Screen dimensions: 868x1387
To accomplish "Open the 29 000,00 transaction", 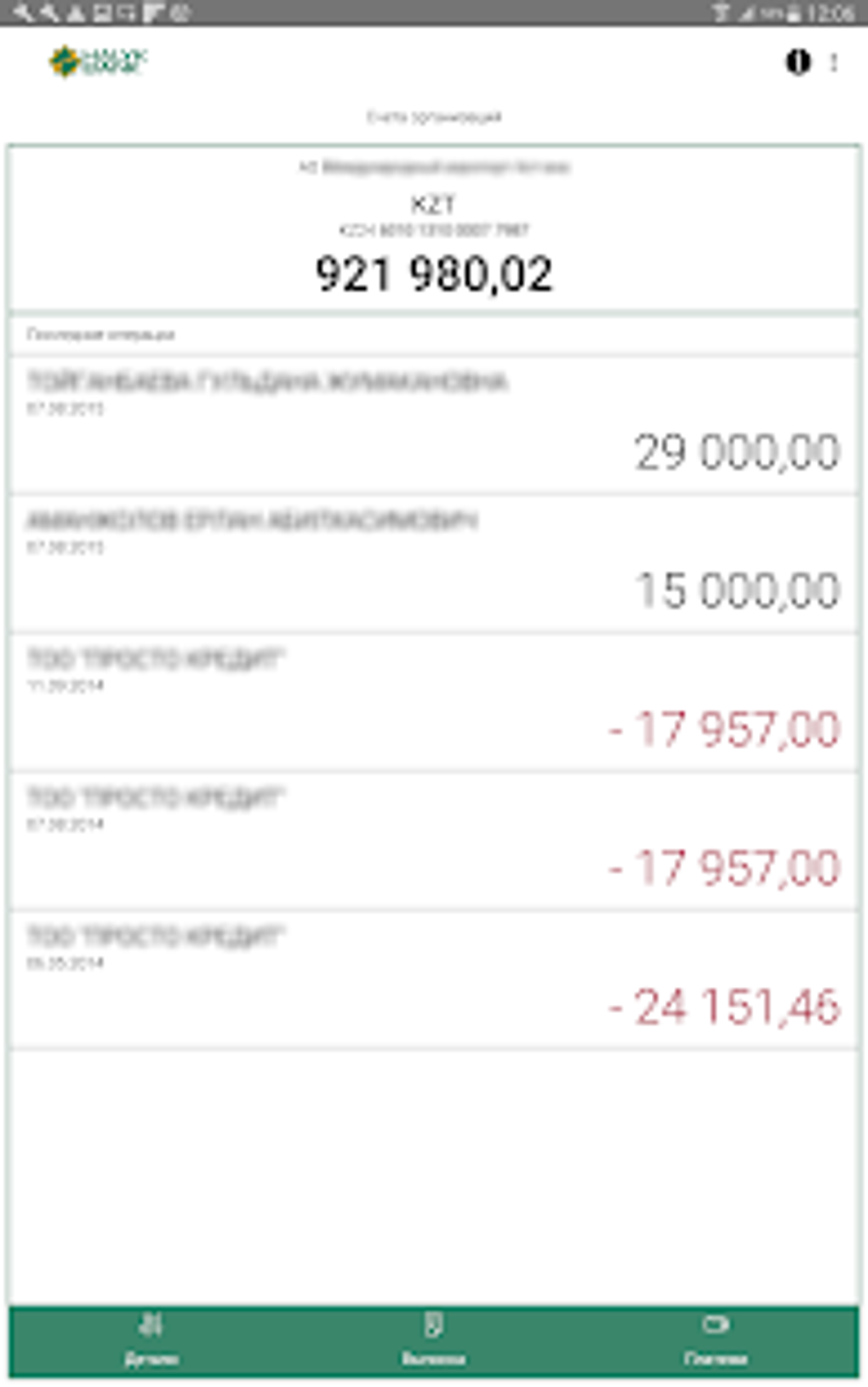I will 434,425.
